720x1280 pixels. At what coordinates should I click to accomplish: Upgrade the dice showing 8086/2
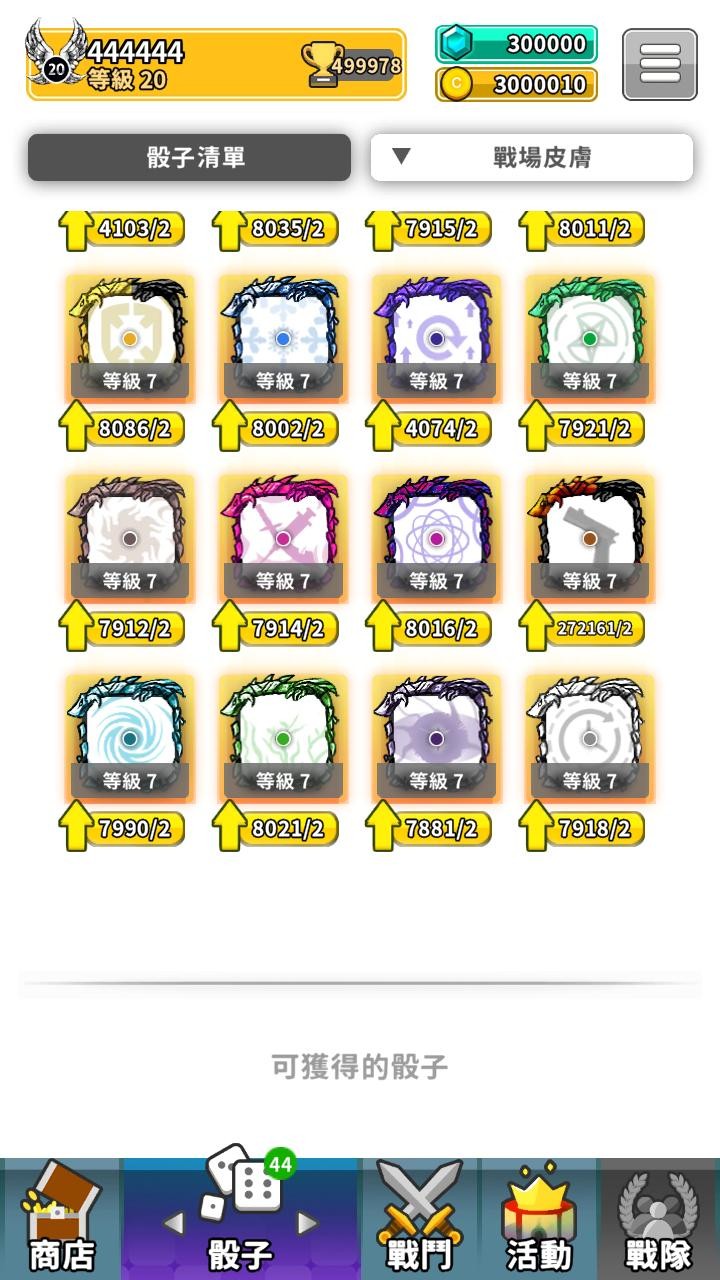(122, 429)
